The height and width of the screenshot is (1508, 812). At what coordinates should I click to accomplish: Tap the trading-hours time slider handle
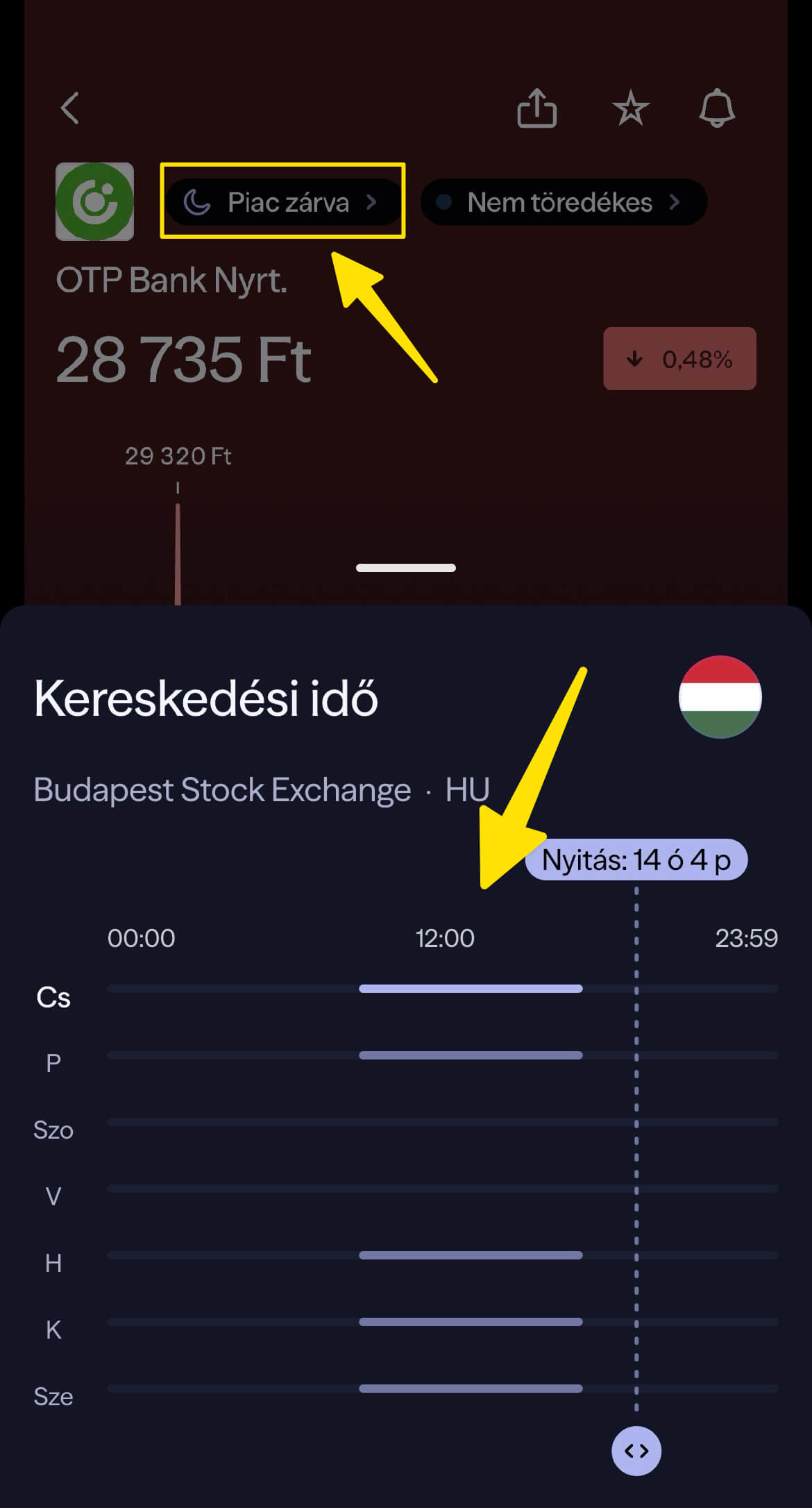(636, 1450)
